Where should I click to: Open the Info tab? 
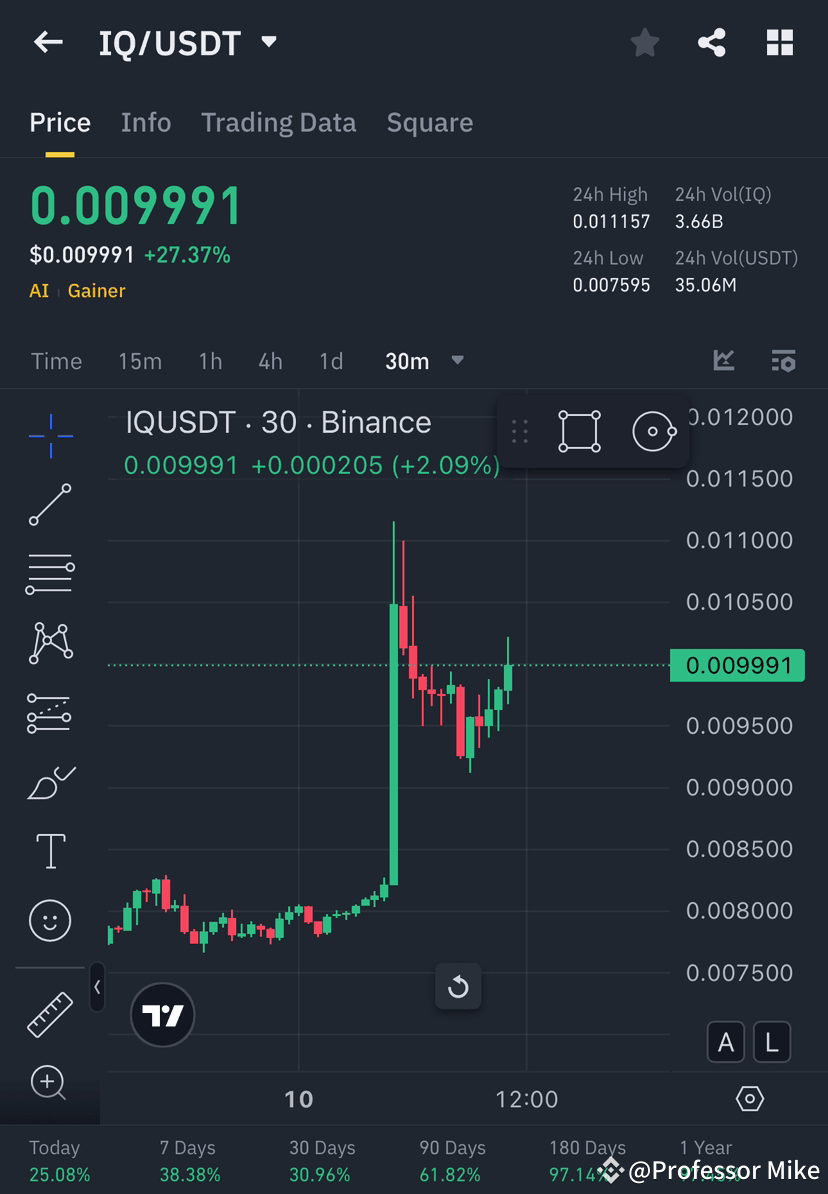point(146,122)
